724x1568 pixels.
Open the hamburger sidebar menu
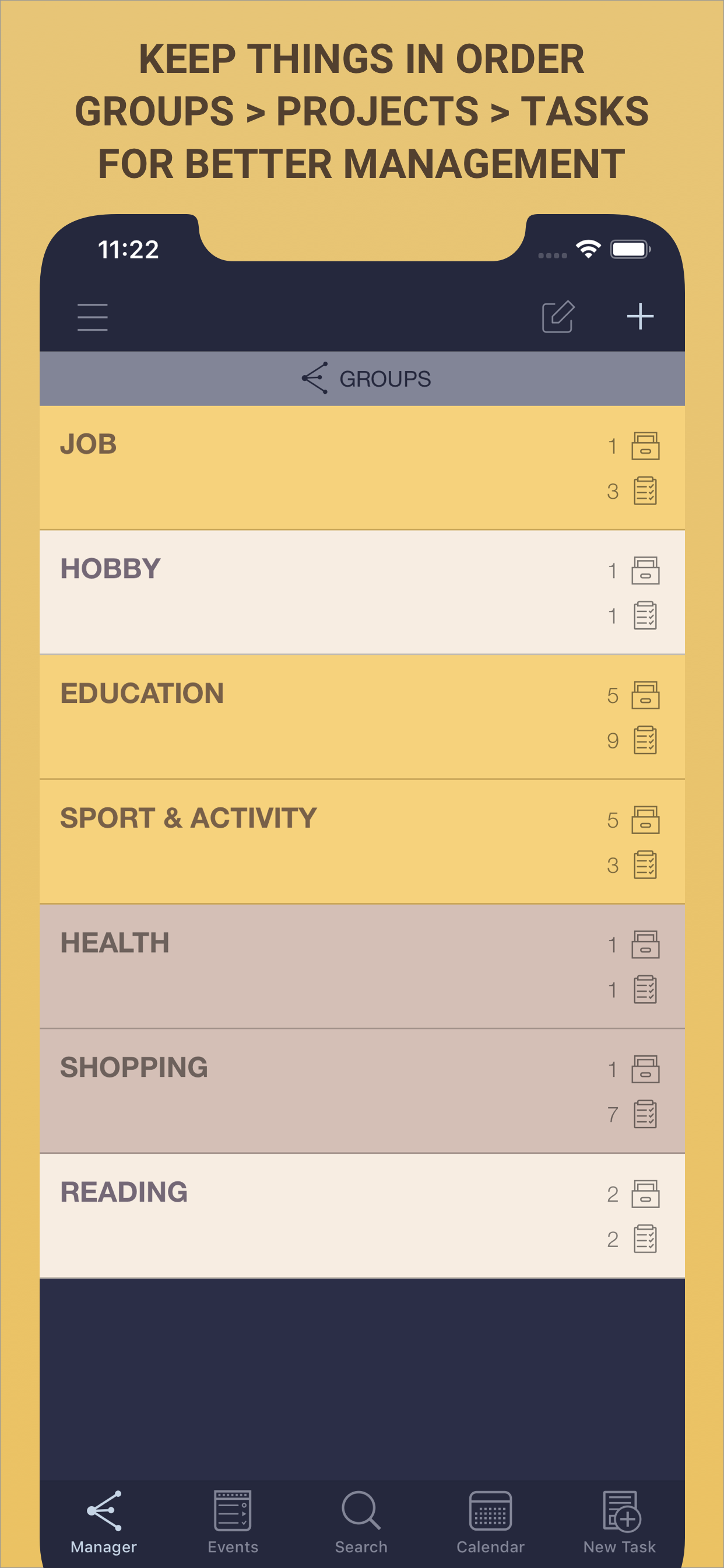pyautogui.click(x=93, y=316)
